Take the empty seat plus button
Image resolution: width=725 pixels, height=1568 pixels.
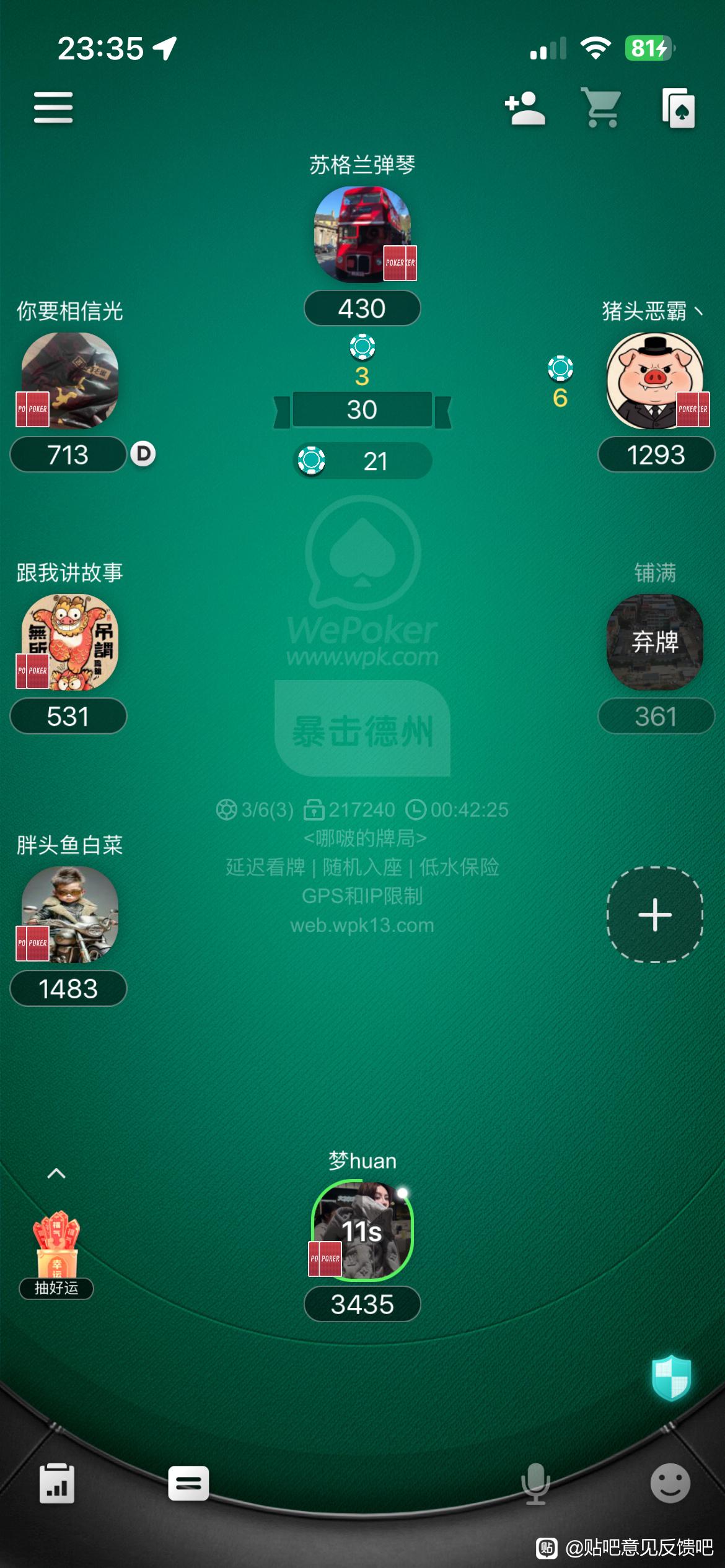point(655,914)
